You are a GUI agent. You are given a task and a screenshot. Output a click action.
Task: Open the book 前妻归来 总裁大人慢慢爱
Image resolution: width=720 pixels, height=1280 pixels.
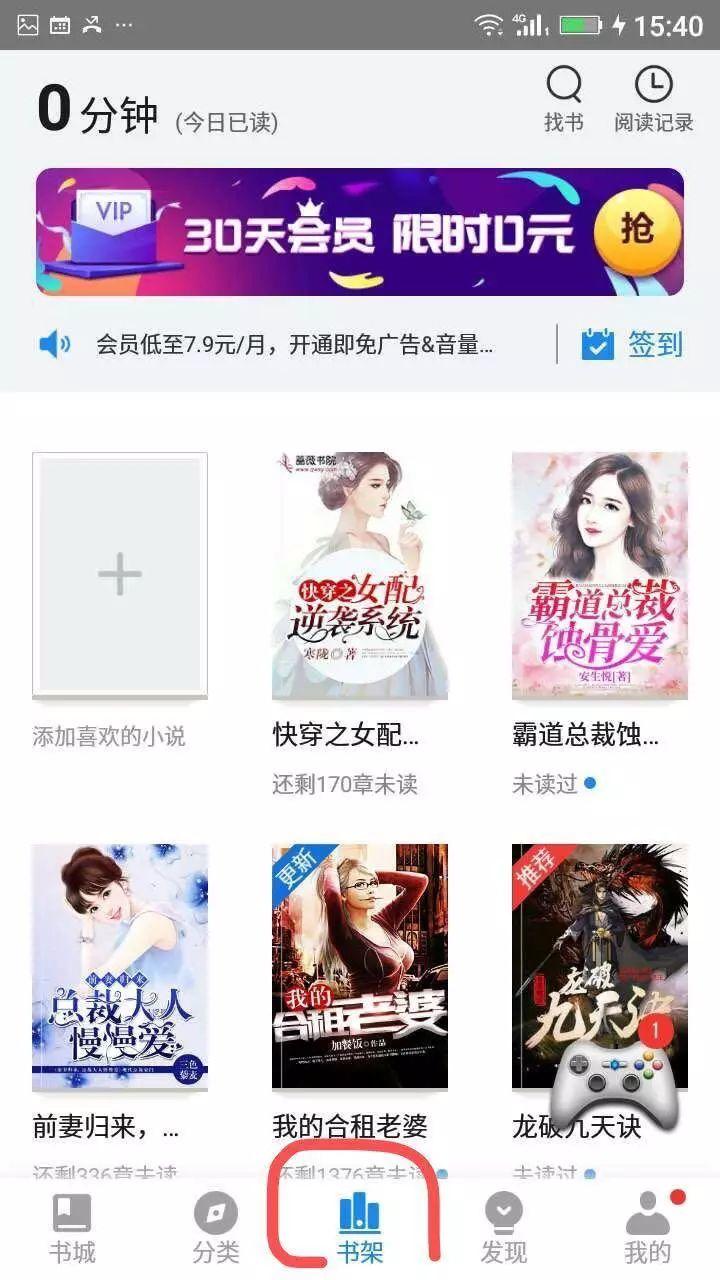(x=120, y=966)
